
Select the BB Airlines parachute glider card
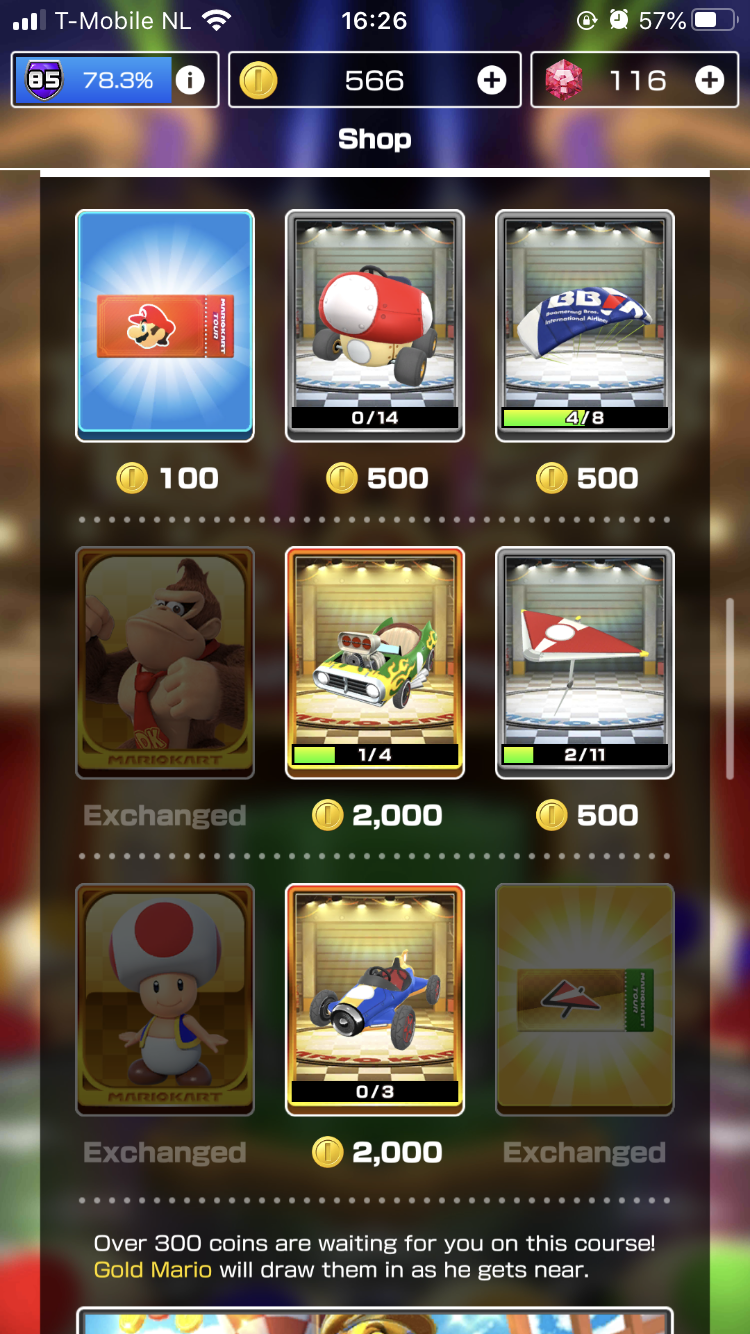(x=585, y=325)
